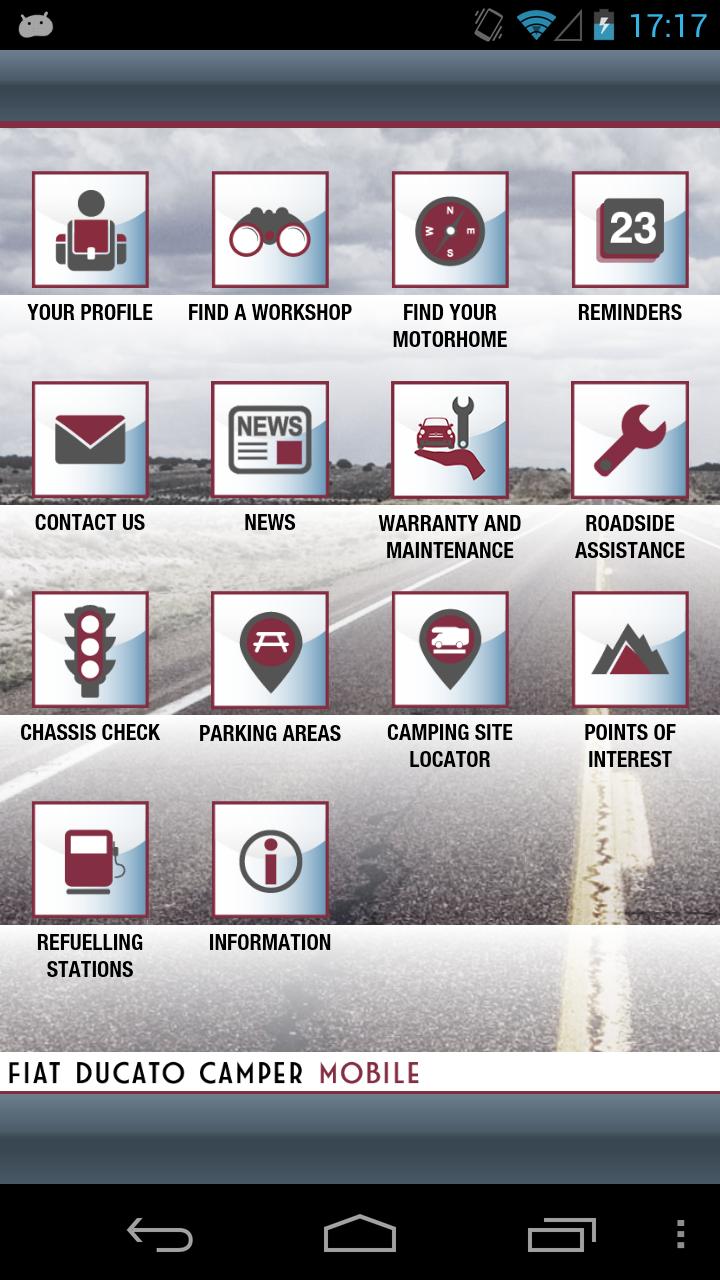720x1280 pixels.
Task: Open the Reminders calendar
Action: (x=630, y=230)
